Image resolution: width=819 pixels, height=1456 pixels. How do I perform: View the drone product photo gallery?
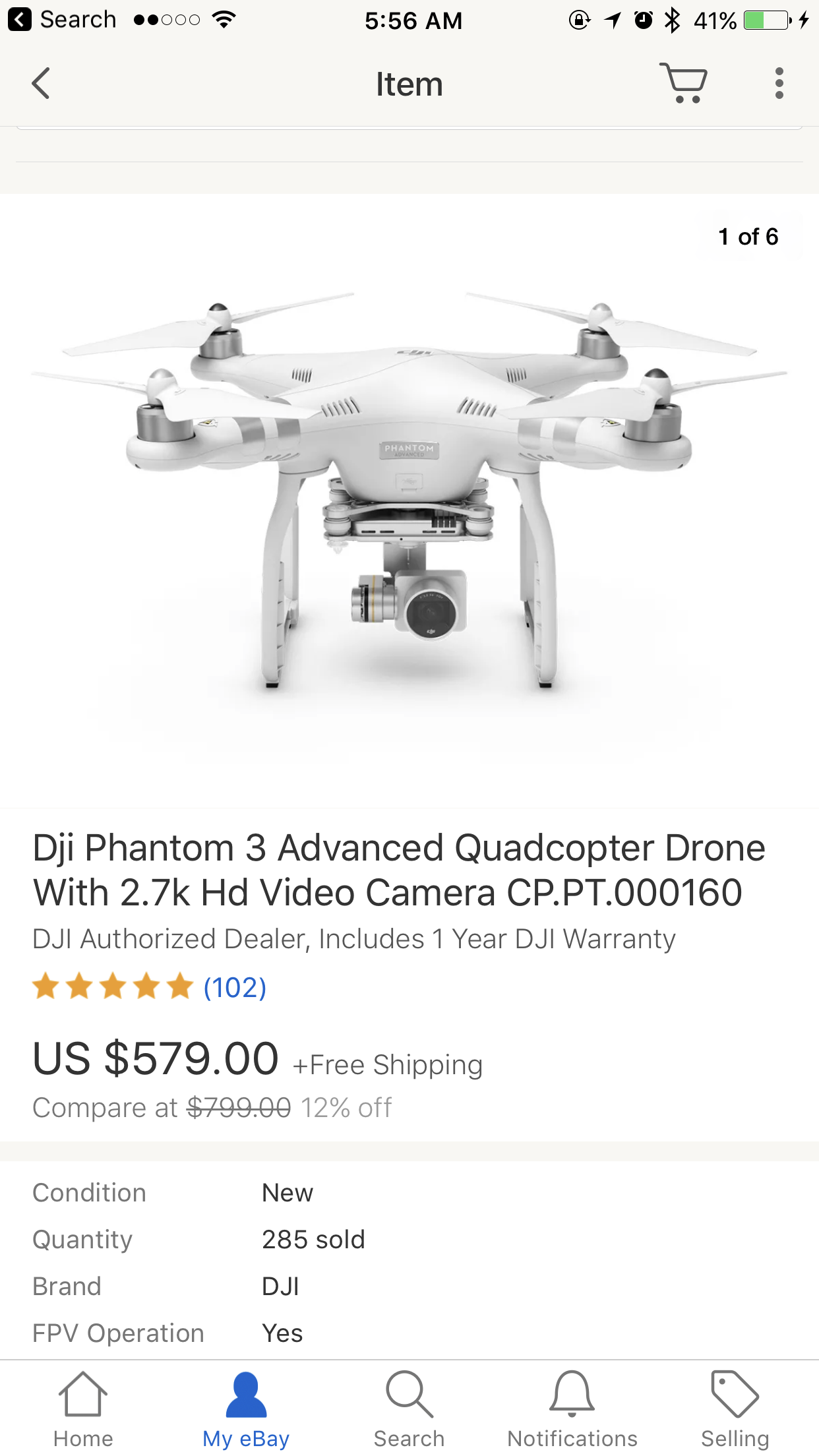point(409,501)
